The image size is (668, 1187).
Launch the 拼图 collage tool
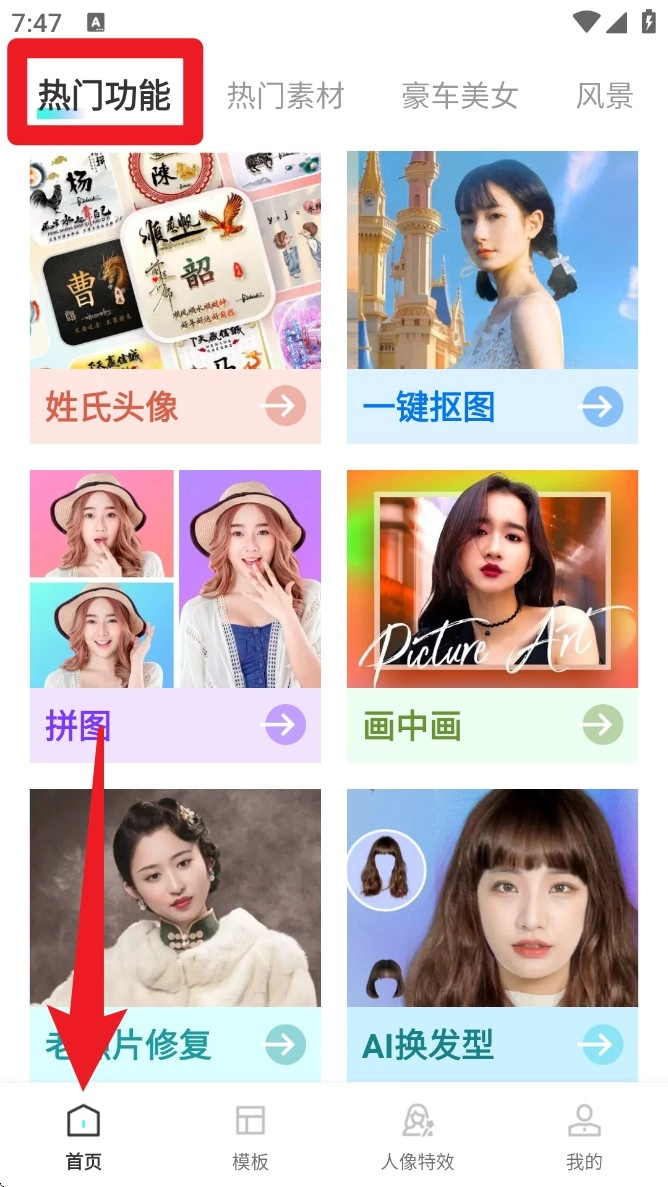(x=175, y=616)
